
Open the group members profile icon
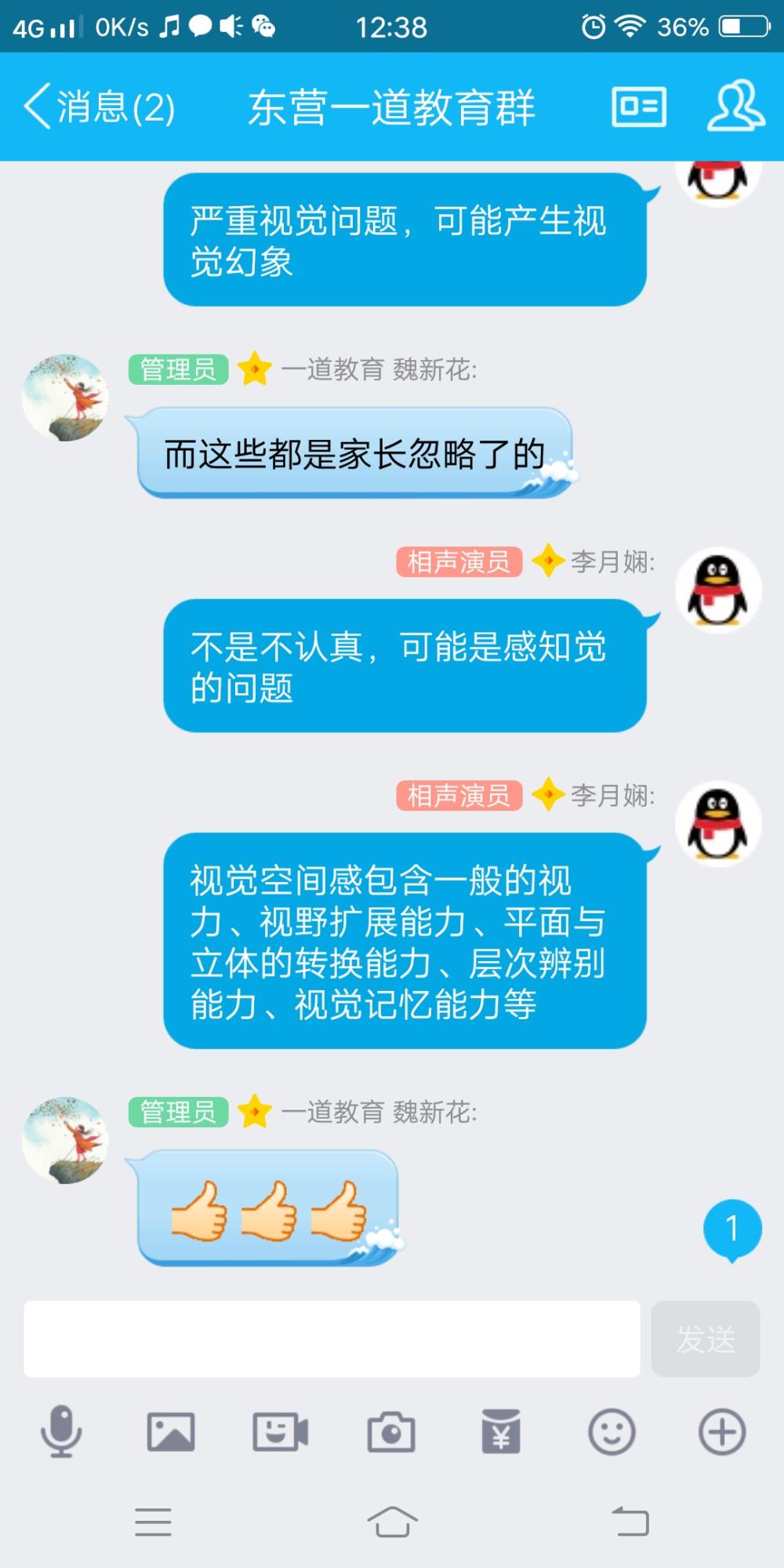pyautogui.click(x=735, y=106)
